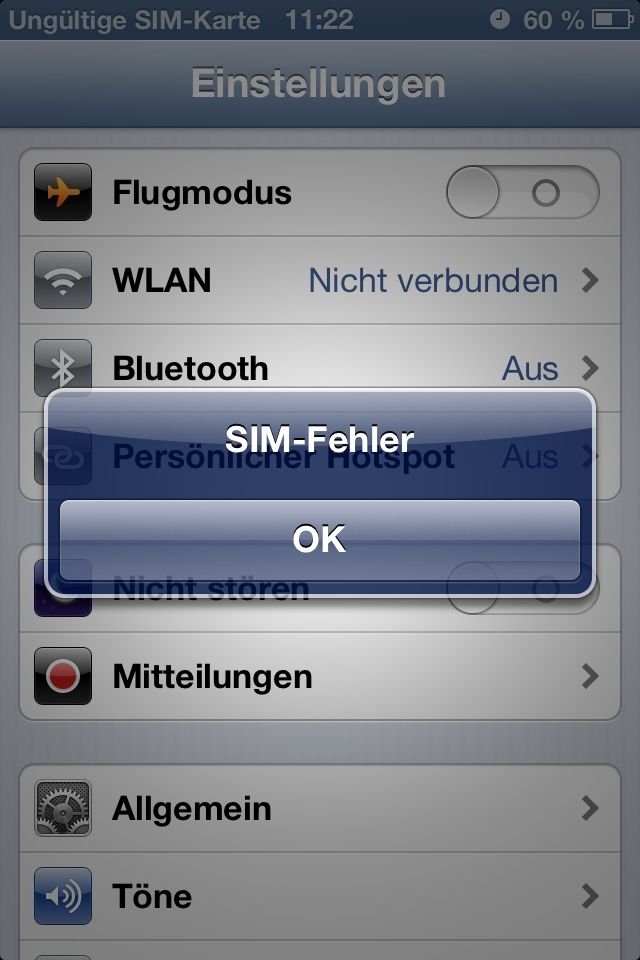Open Allgemein settings
Screen dimensions: 640x960
(x=320, y=808)
